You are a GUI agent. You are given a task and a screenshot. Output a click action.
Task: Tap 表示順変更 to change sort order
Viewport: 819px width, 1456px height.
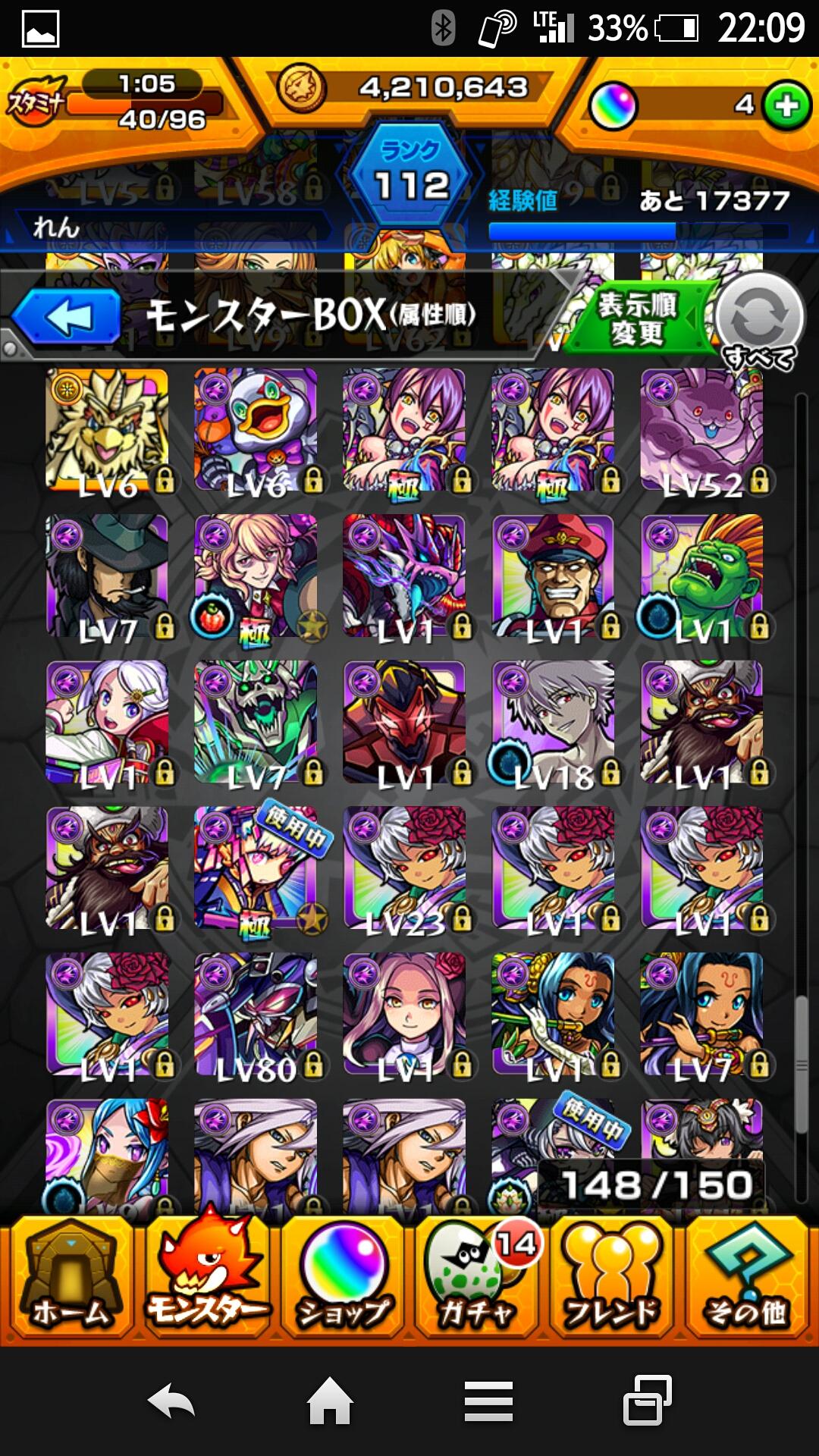[x=637, y=319]
